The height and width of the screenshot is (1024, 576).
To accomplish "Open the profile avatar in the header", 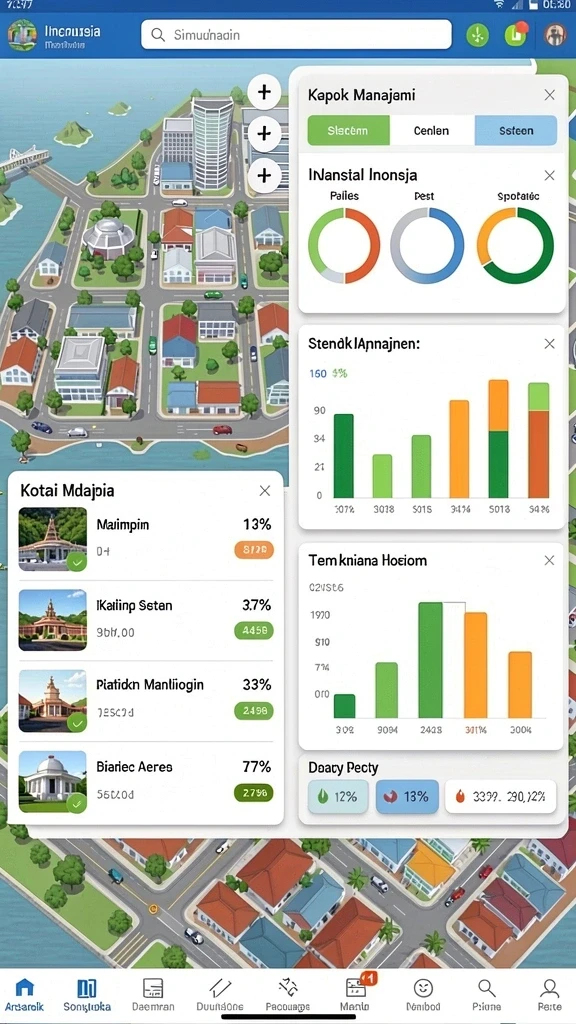I will 554,35.
